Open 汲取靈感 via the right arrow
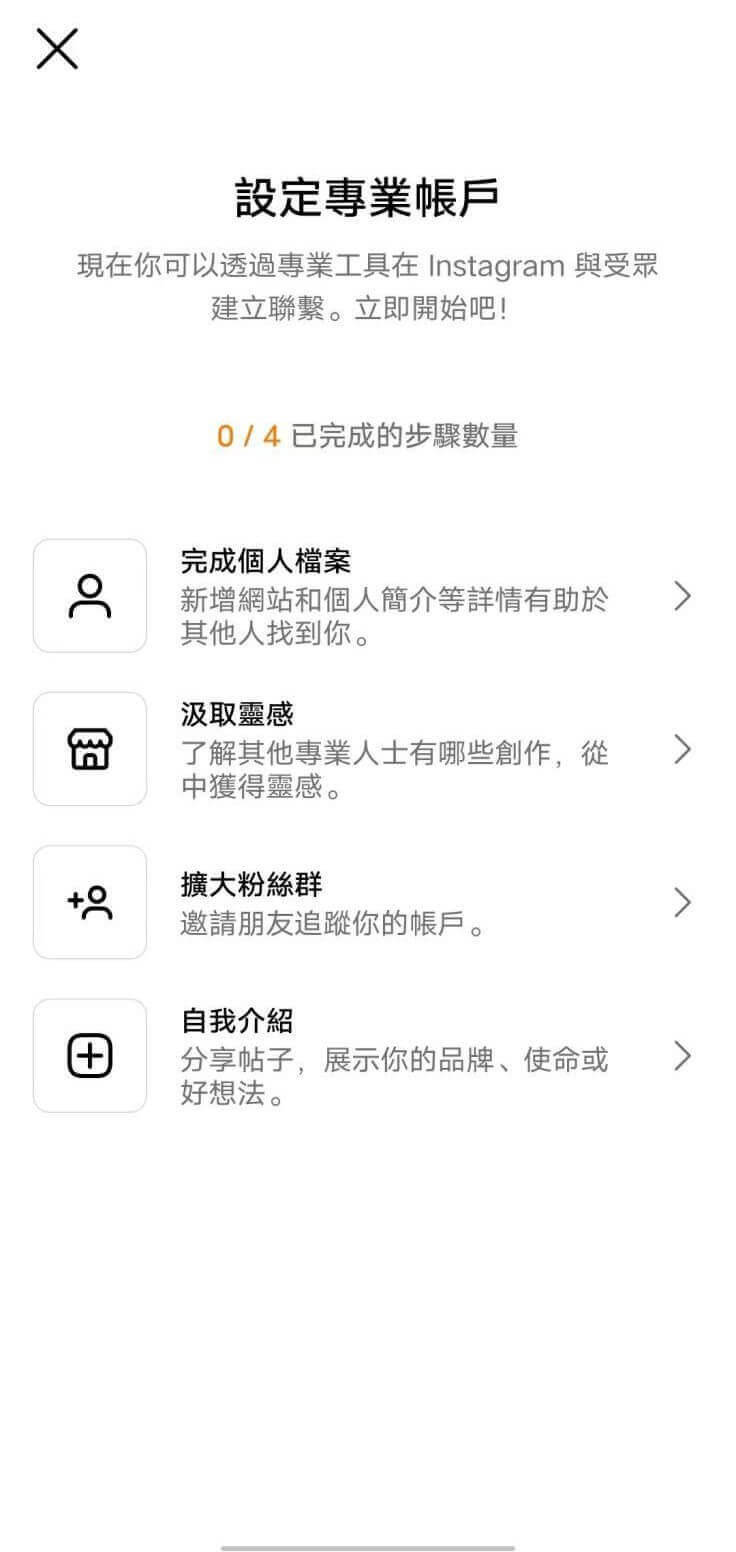Image resolution: width=736 pixels, height=1552 pixels. pos(683,747)
